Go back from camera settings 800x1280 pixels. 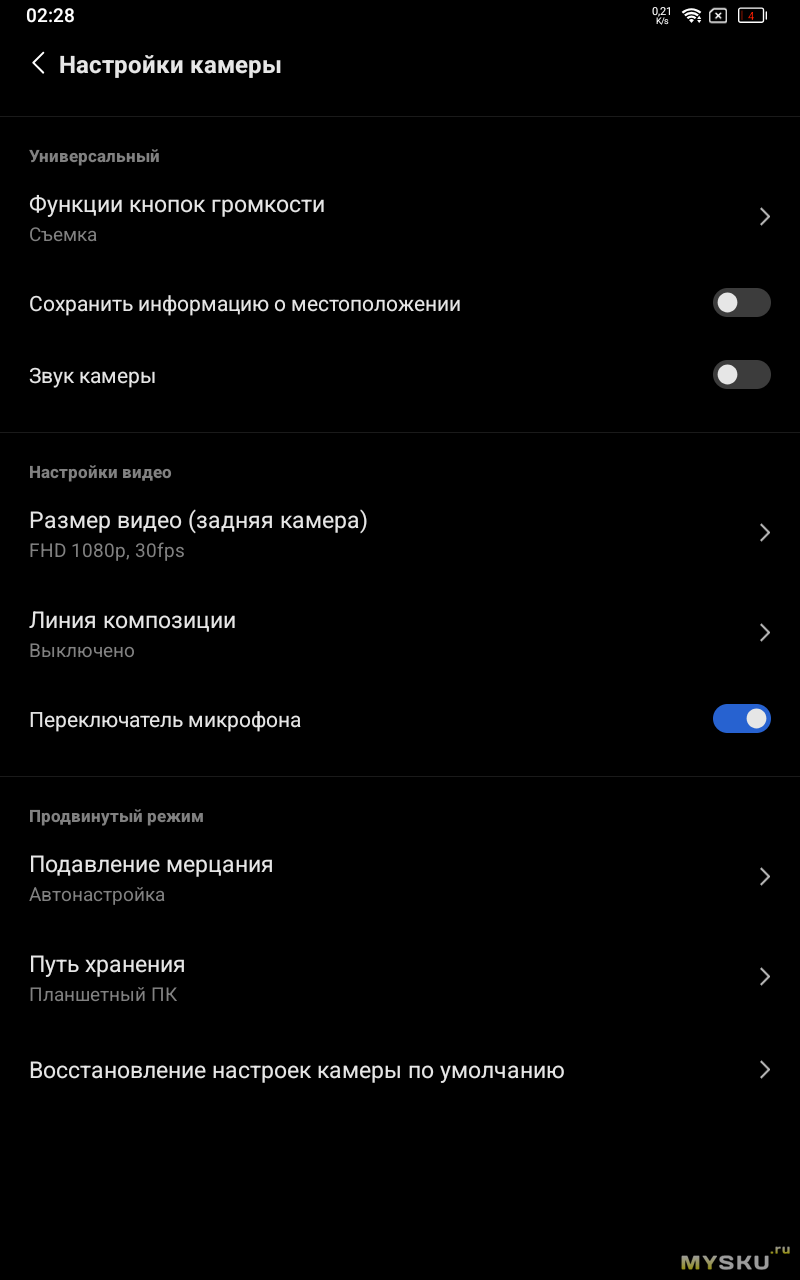[38, 64]
